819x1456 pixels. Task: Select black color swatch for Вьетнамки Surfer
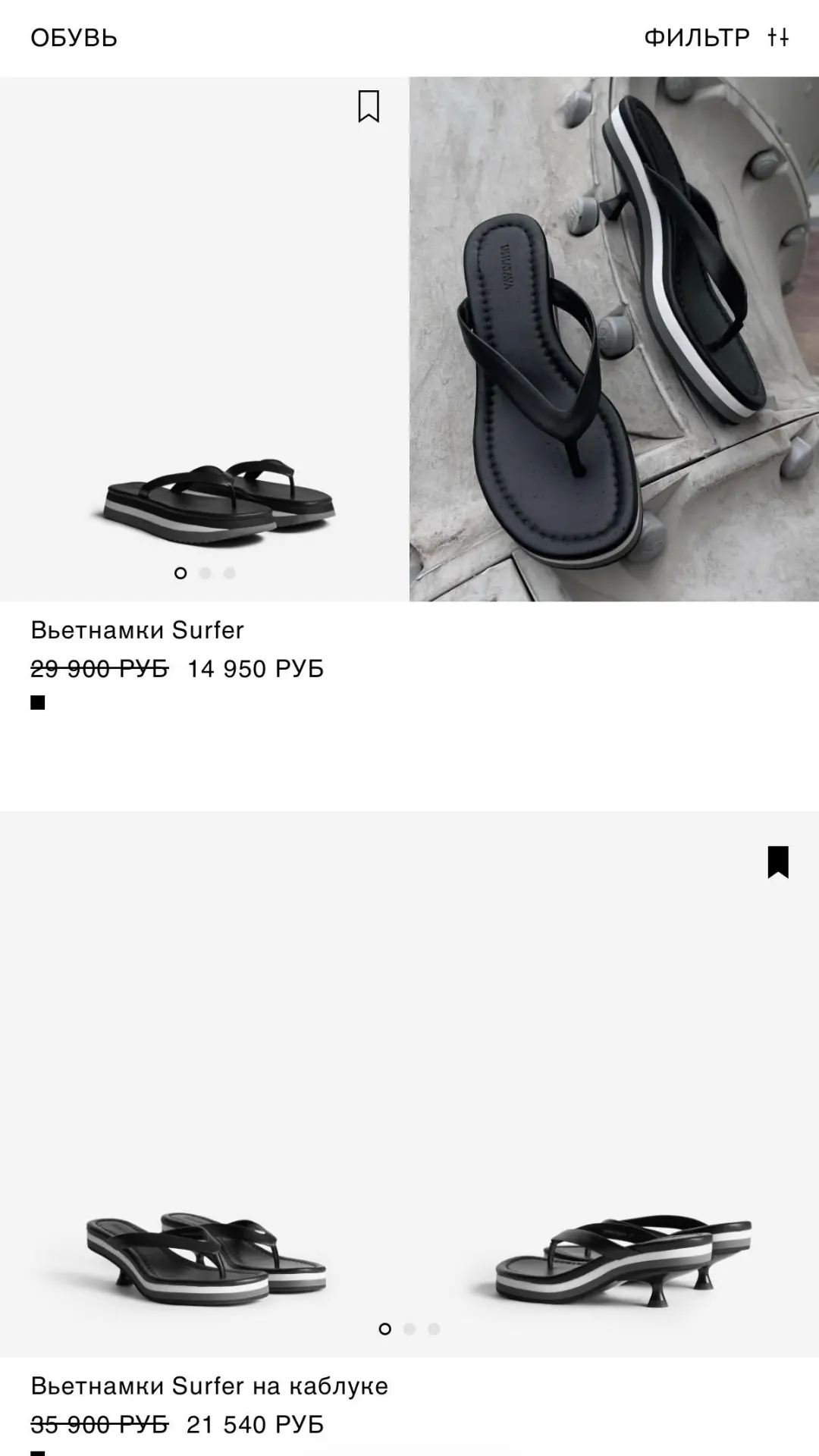(x=38, y=703)
